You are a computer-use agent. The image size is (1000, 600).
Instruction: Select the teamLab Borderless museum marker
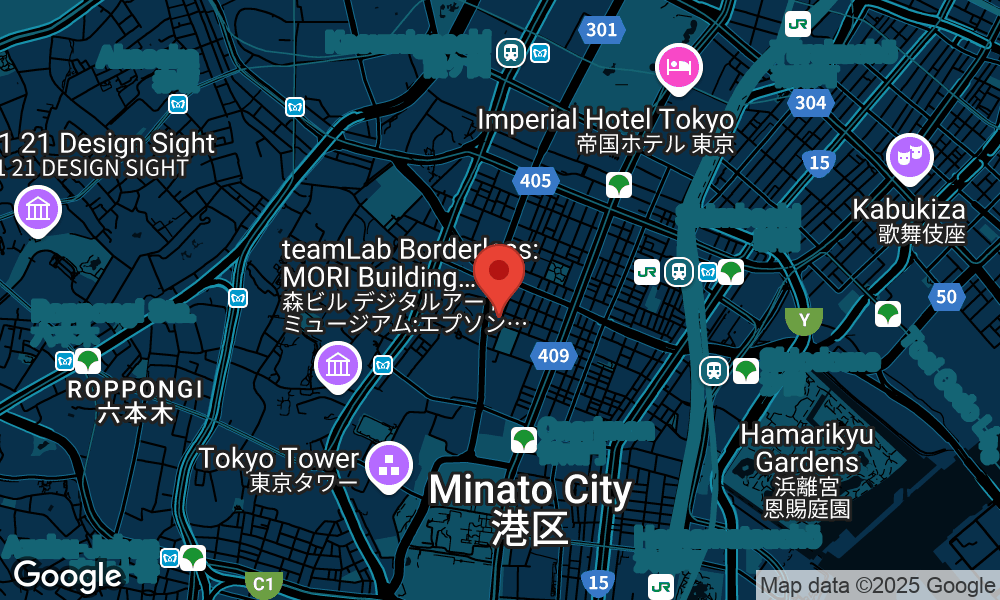338,365
